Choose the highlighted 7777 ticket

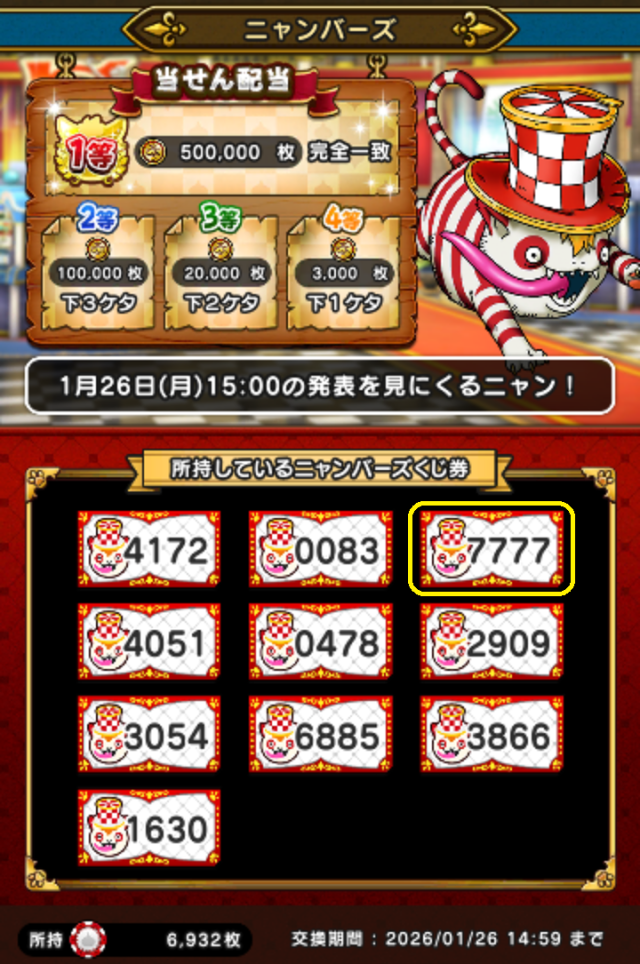pyautogui.click(x=491, y=549)
